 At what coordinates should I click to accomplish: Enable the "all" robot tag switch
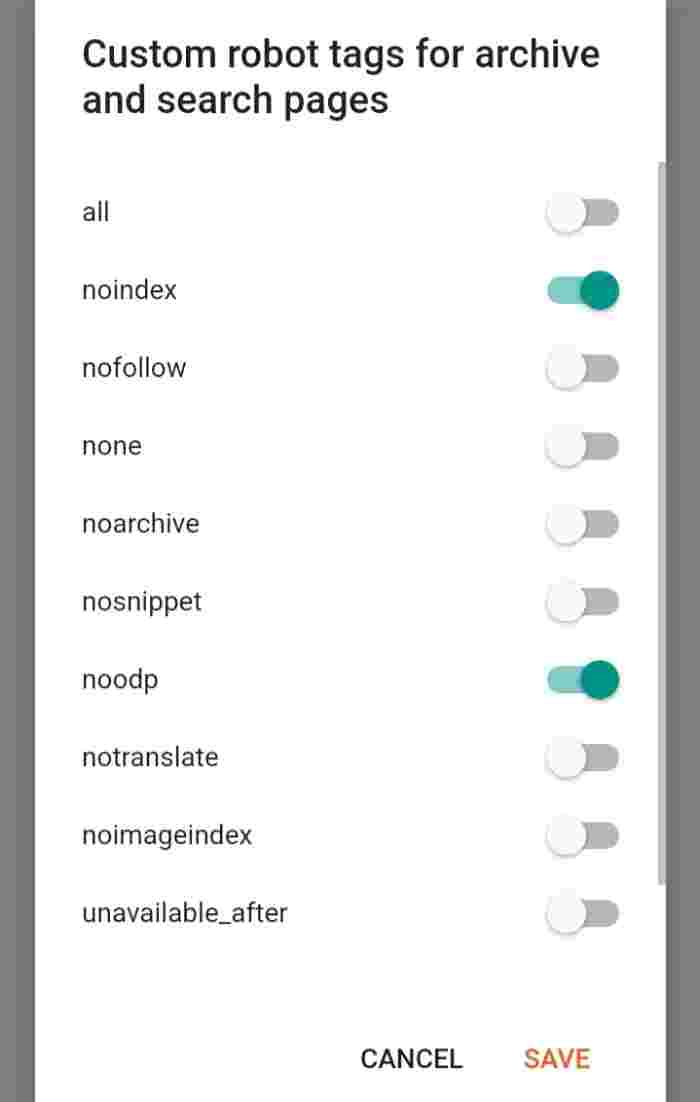coord(583,213)
